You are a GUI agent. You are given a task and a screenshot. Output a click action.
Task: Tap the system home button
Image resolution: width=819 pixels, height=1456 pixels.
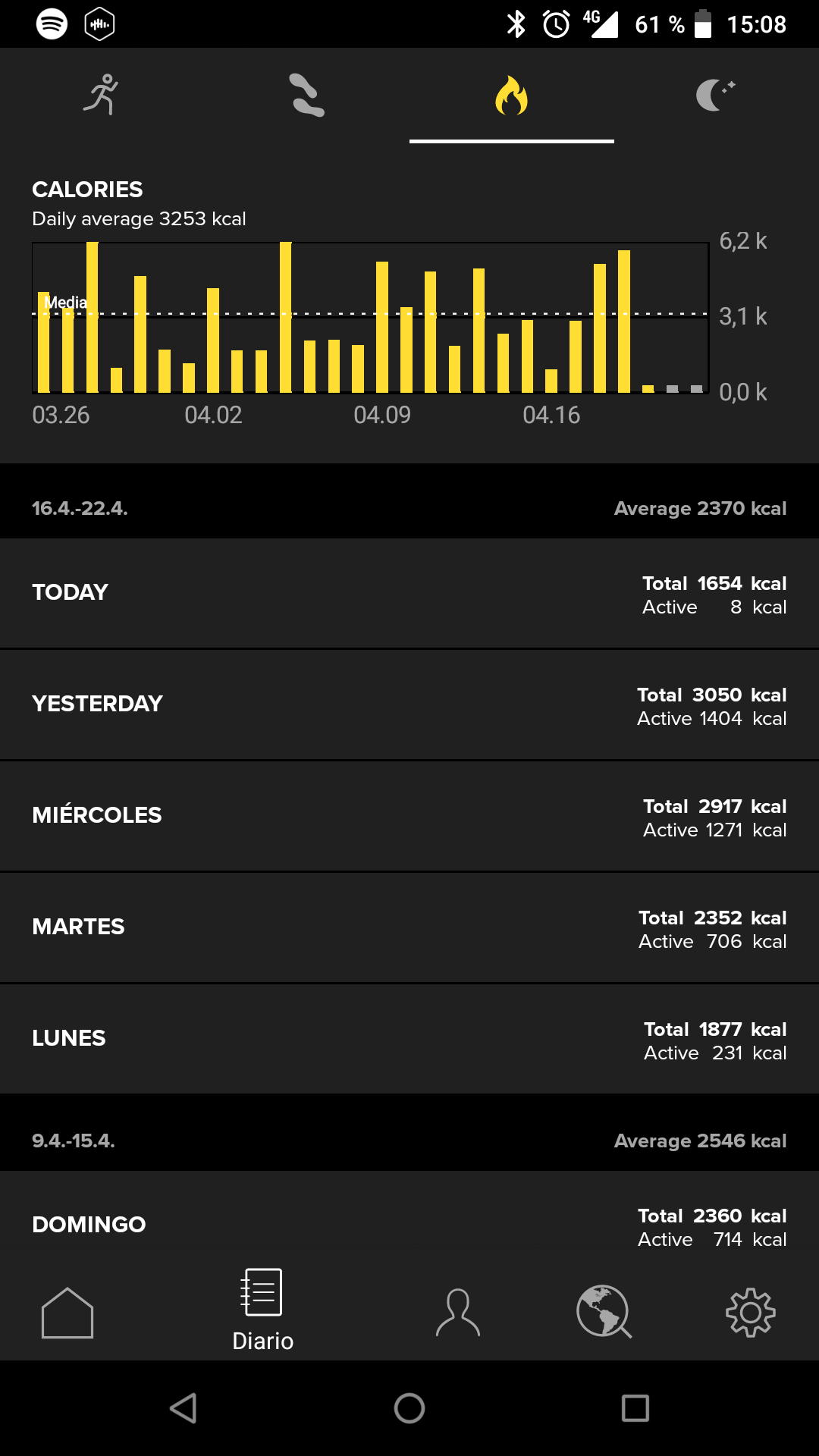click(409, 1408)
